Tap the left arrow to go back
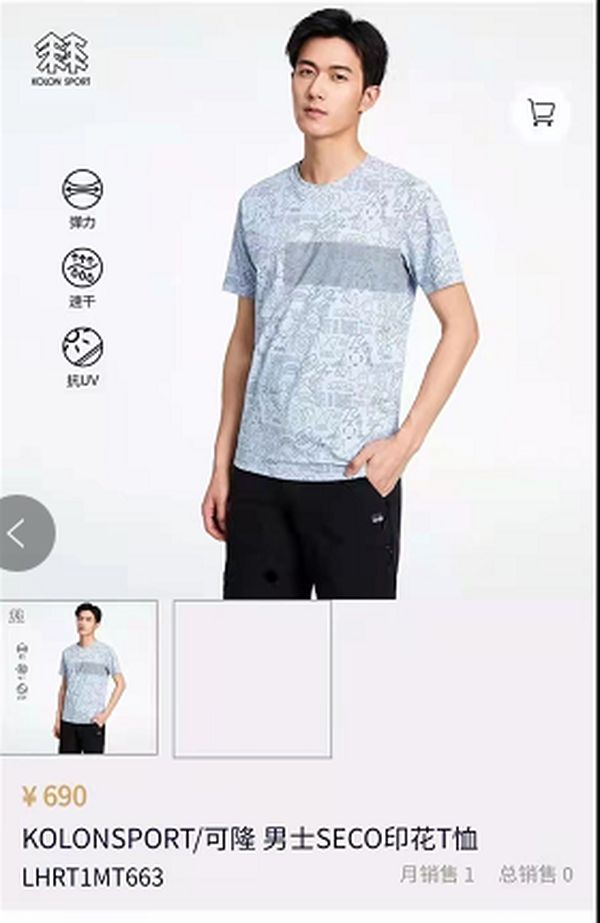 20,533
